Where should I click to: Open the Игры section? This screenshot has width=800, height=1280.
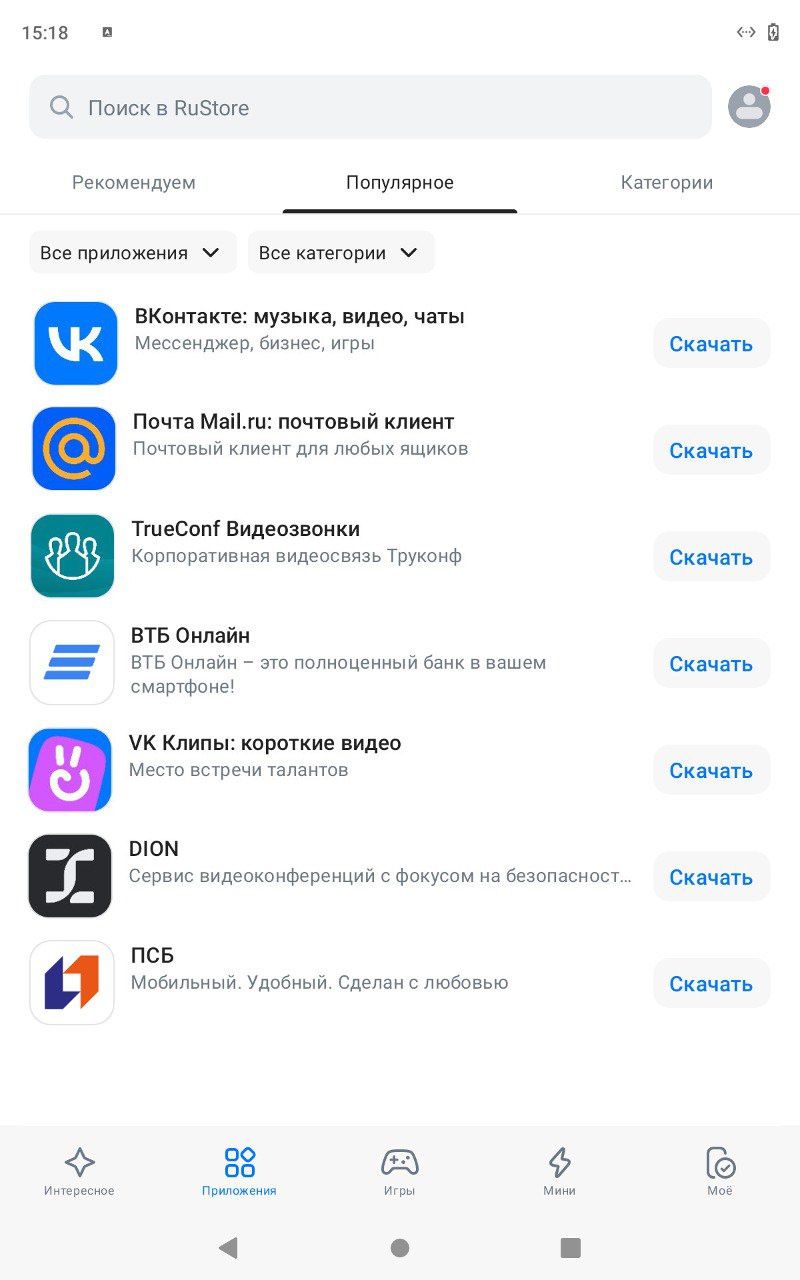pyautogui.click(x=399, y=1171)
